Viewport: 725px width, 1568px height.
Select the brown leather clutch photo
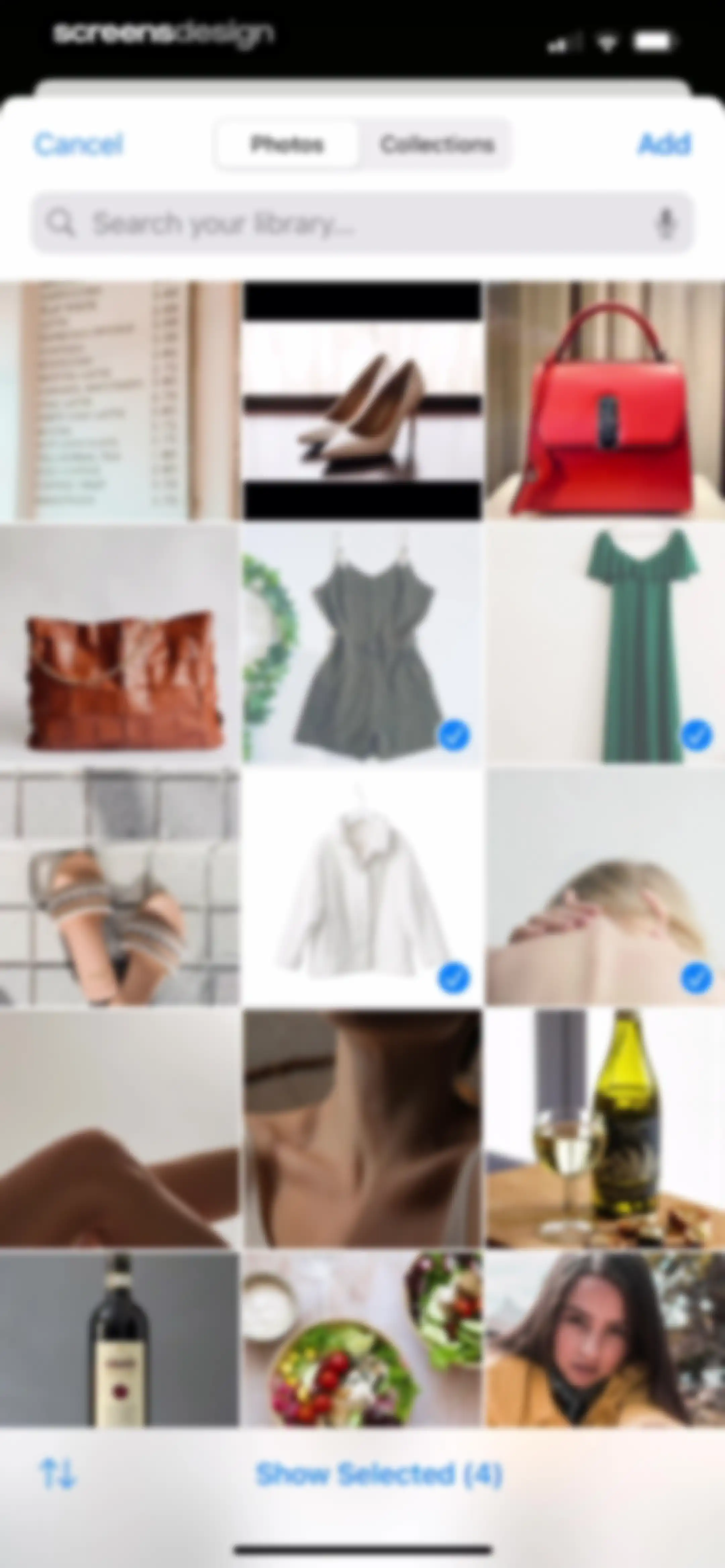120,643
